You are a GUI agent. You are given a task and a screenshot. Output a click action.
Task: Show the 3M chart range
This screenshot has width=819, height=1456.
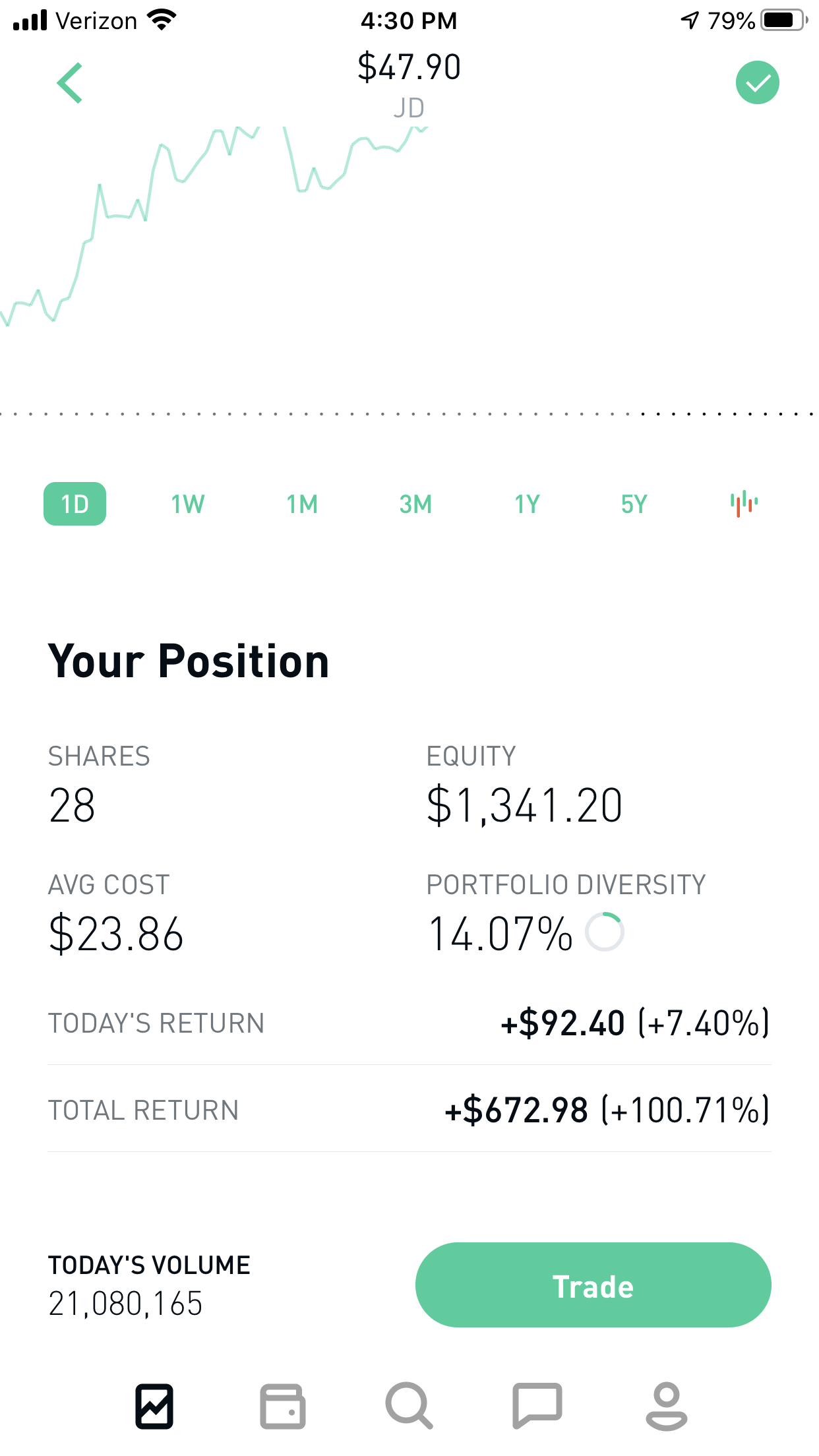[x=415, y=504]
